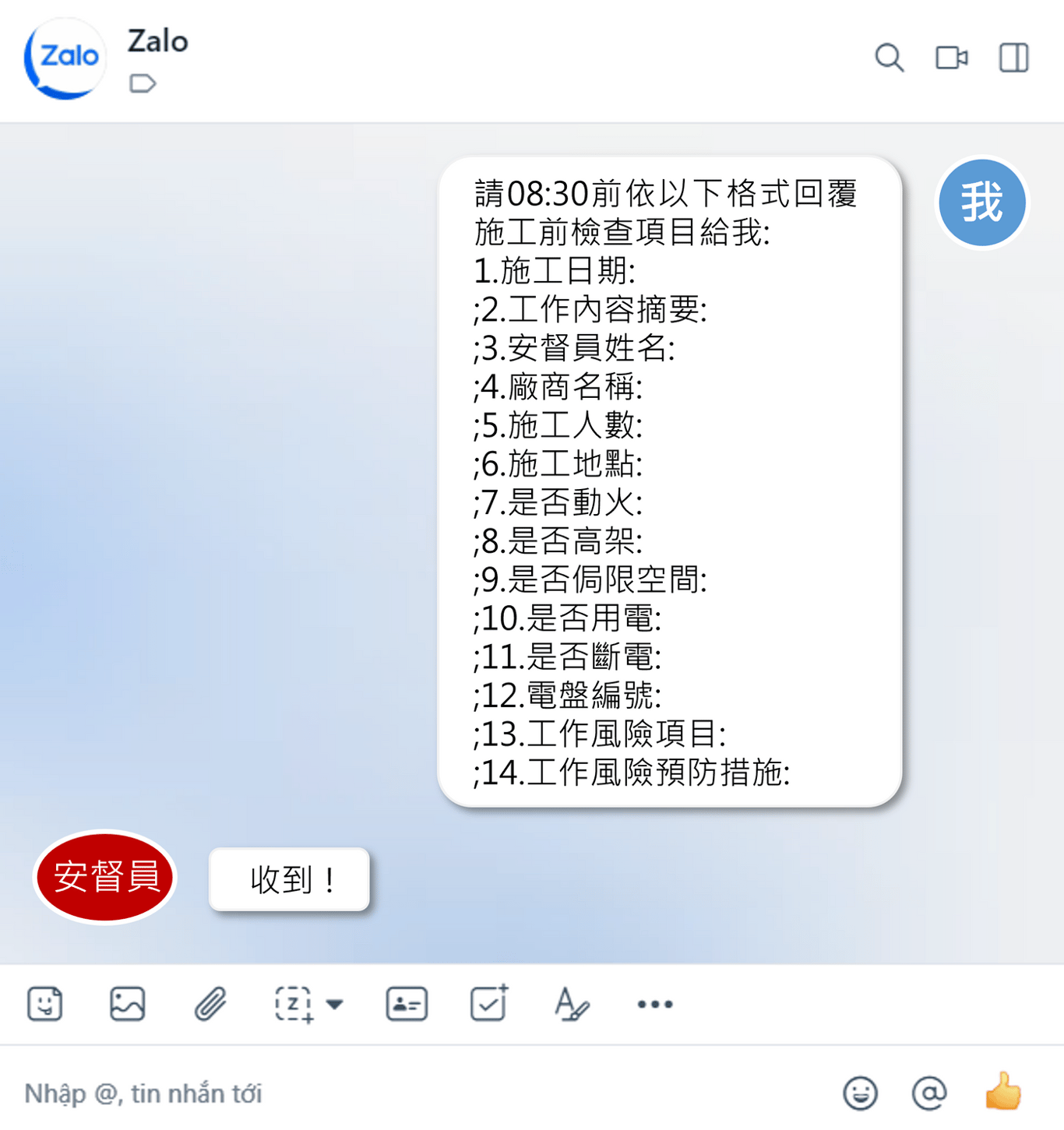Take a screenshot capture with Zalo
Image resolution: width=1064 pixels, height=1130 pixels.
[293, 1003]
